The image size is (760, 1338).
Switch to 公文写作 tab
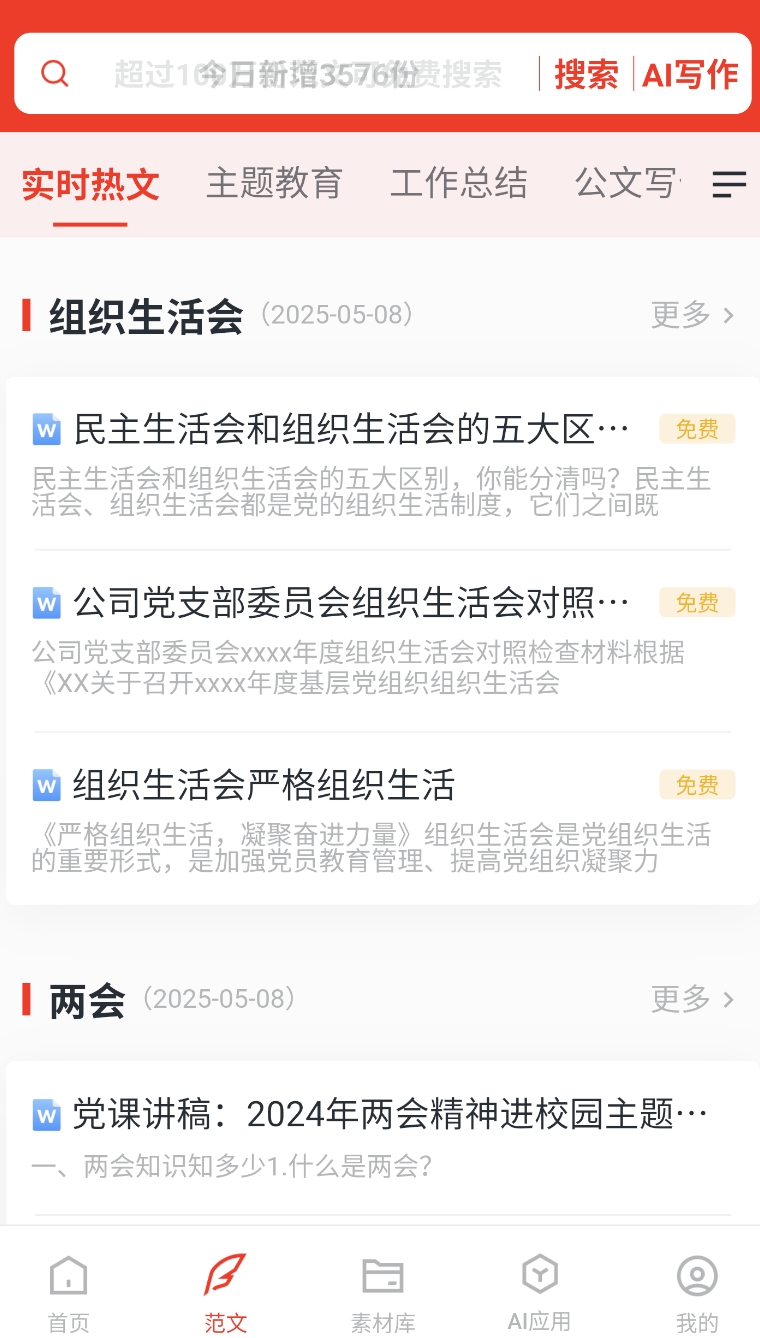(x=628, y=184)
